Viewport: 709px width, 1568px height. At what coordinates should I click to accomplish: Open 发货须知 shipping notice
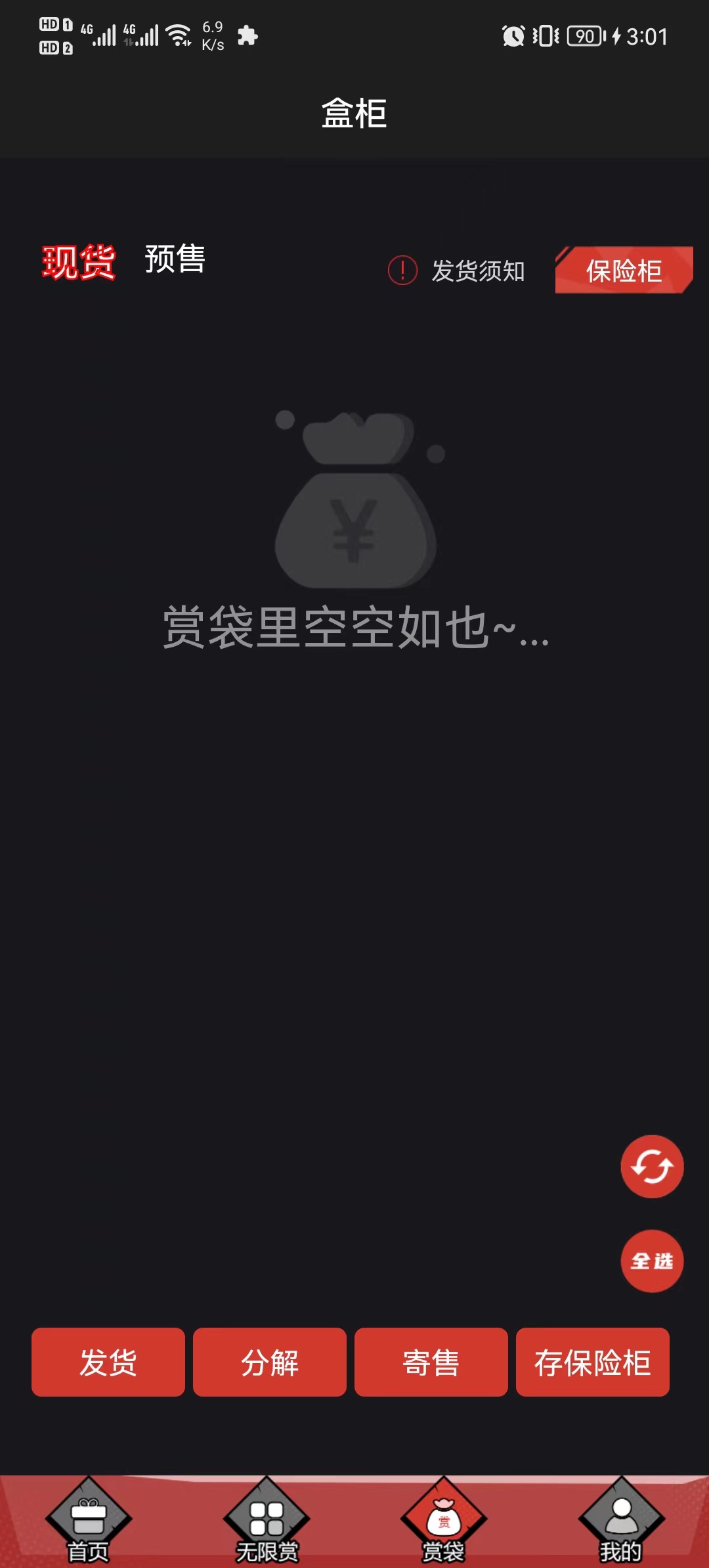click(458, 271)
